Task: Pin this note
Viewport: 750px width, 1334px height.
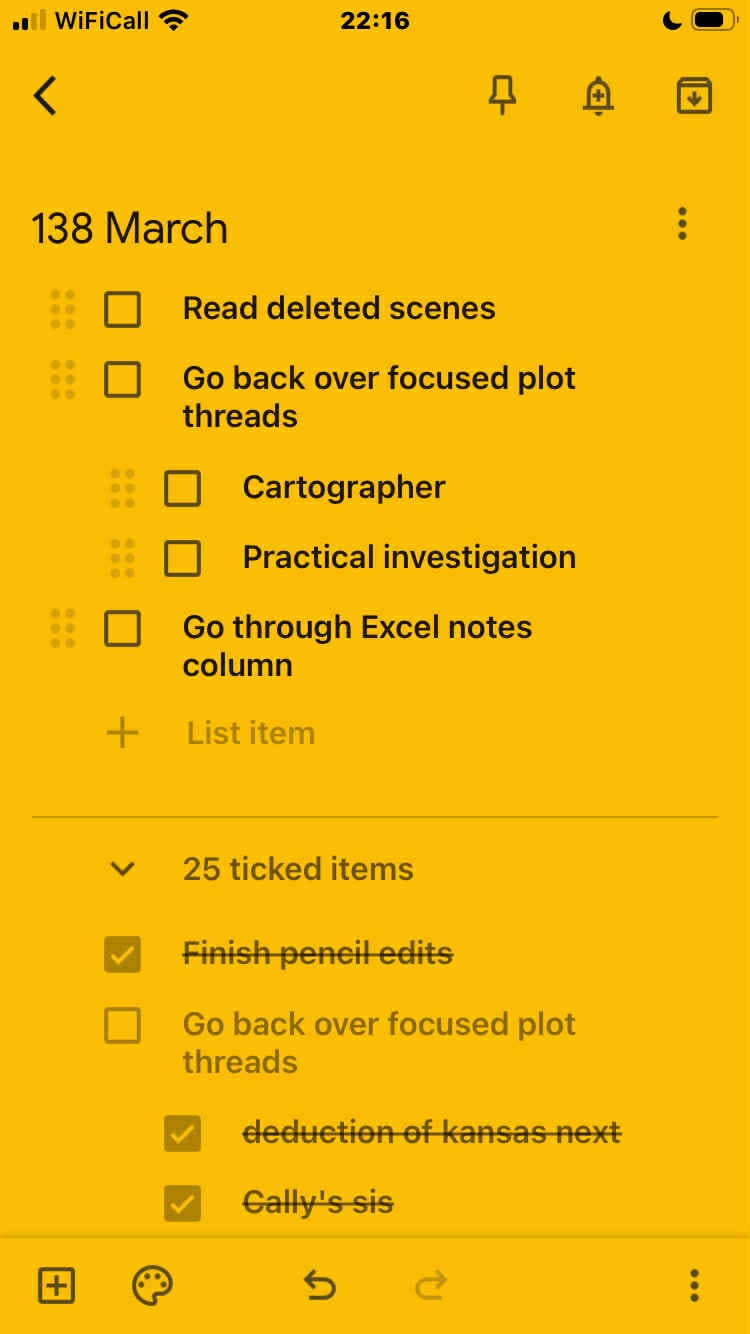Action: click(502, 96)
